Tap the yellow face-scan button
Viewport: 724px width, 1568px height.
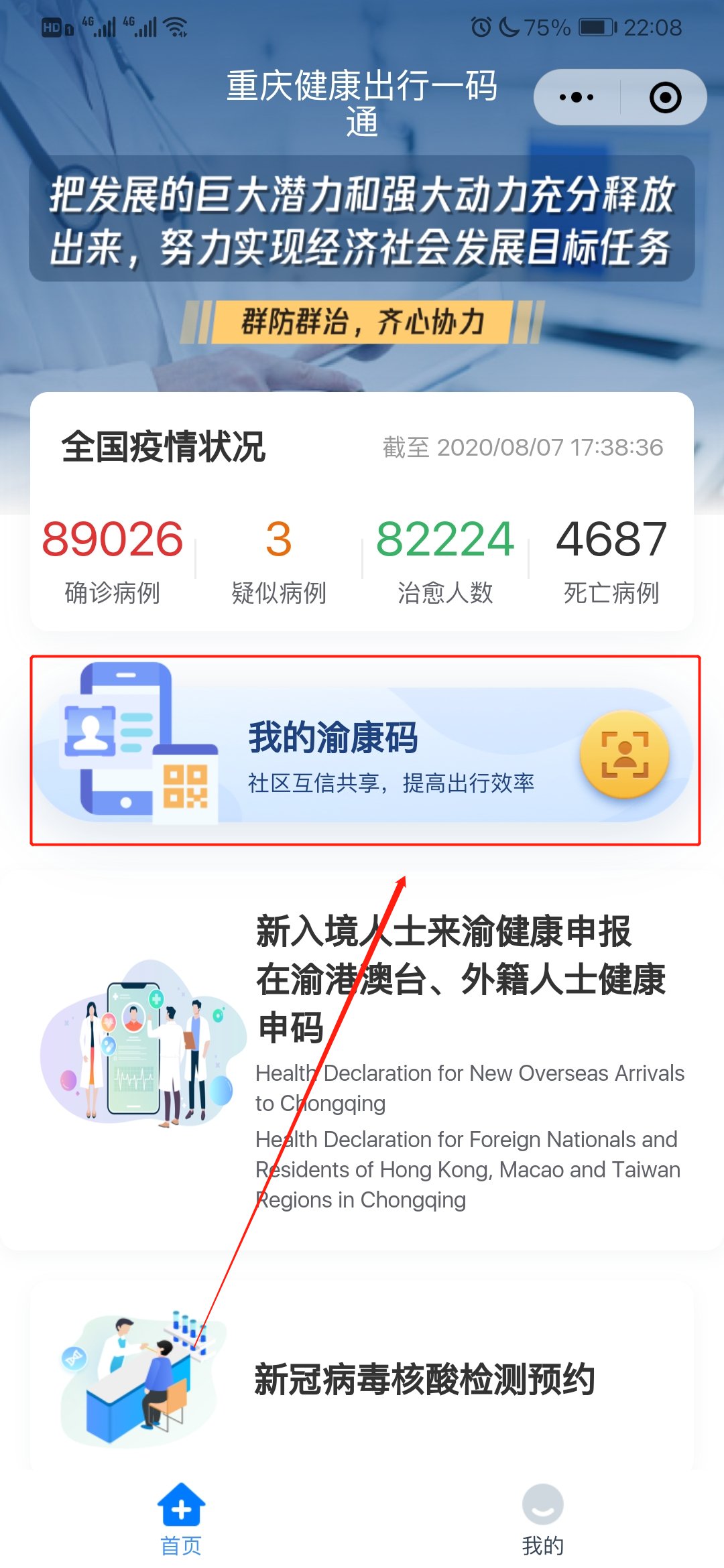(x=624, y=755)
